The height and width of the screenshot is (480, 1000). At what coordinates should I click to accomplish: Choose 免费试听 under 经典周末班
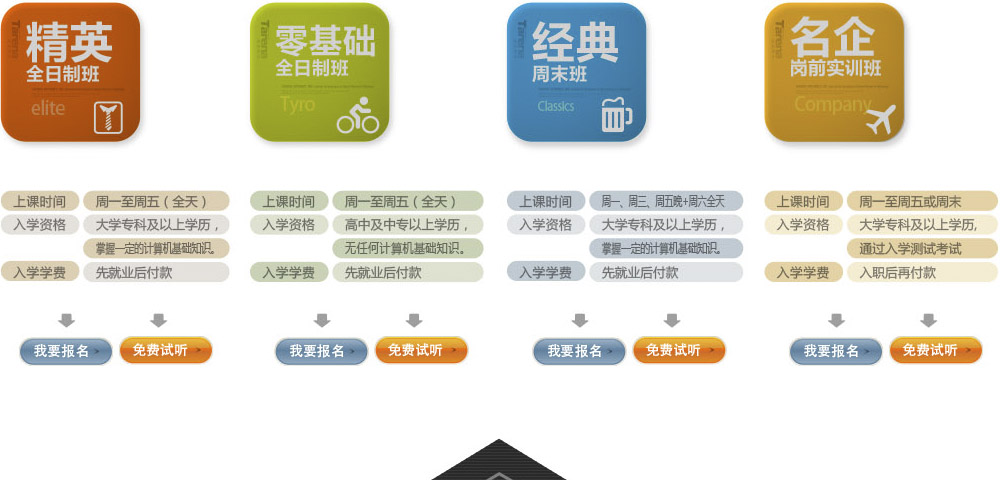click(x=679, y=350)
